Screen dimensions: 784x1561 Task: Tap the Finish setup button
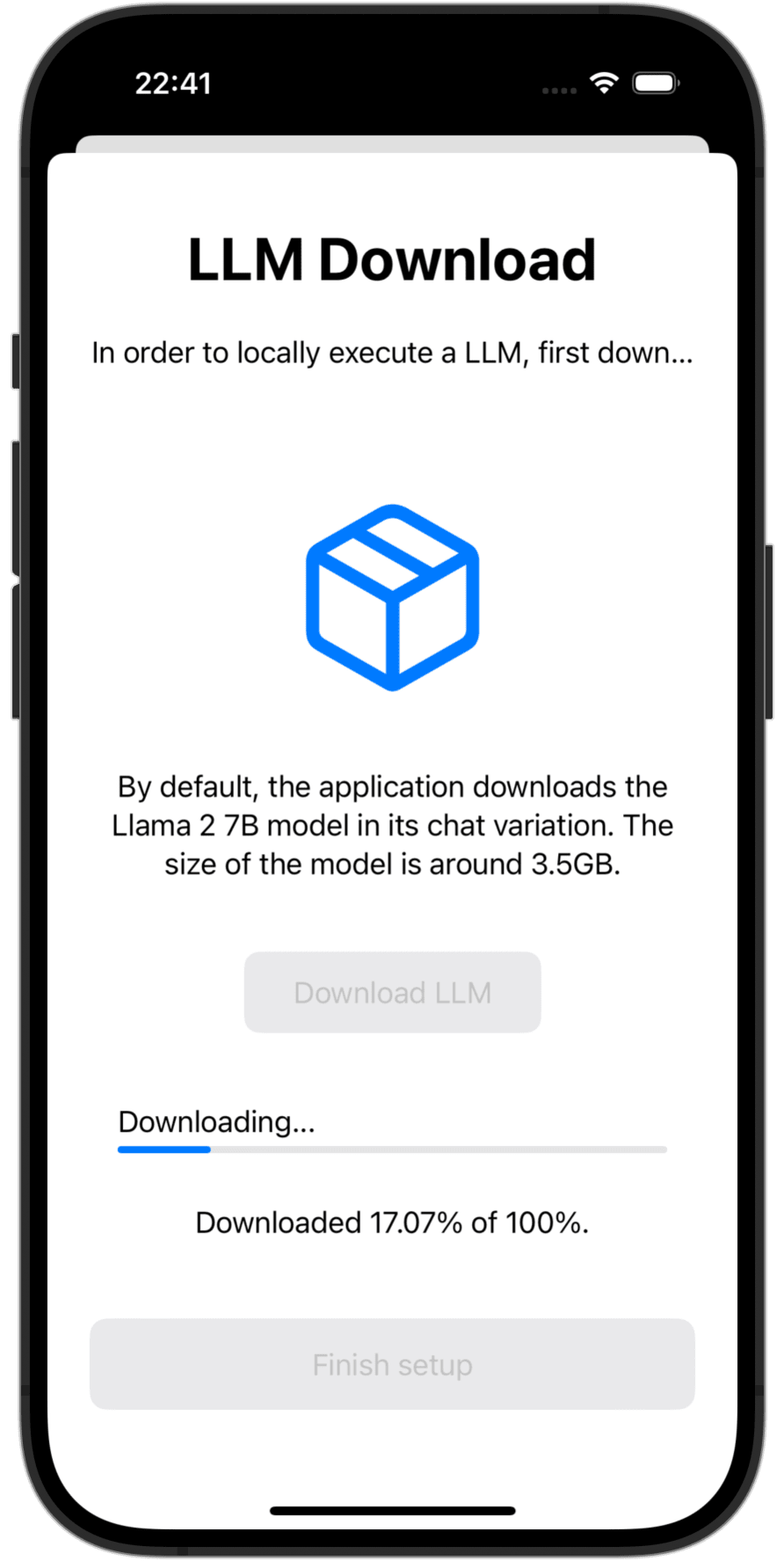pyautogui.click(x=392, y=1364)
